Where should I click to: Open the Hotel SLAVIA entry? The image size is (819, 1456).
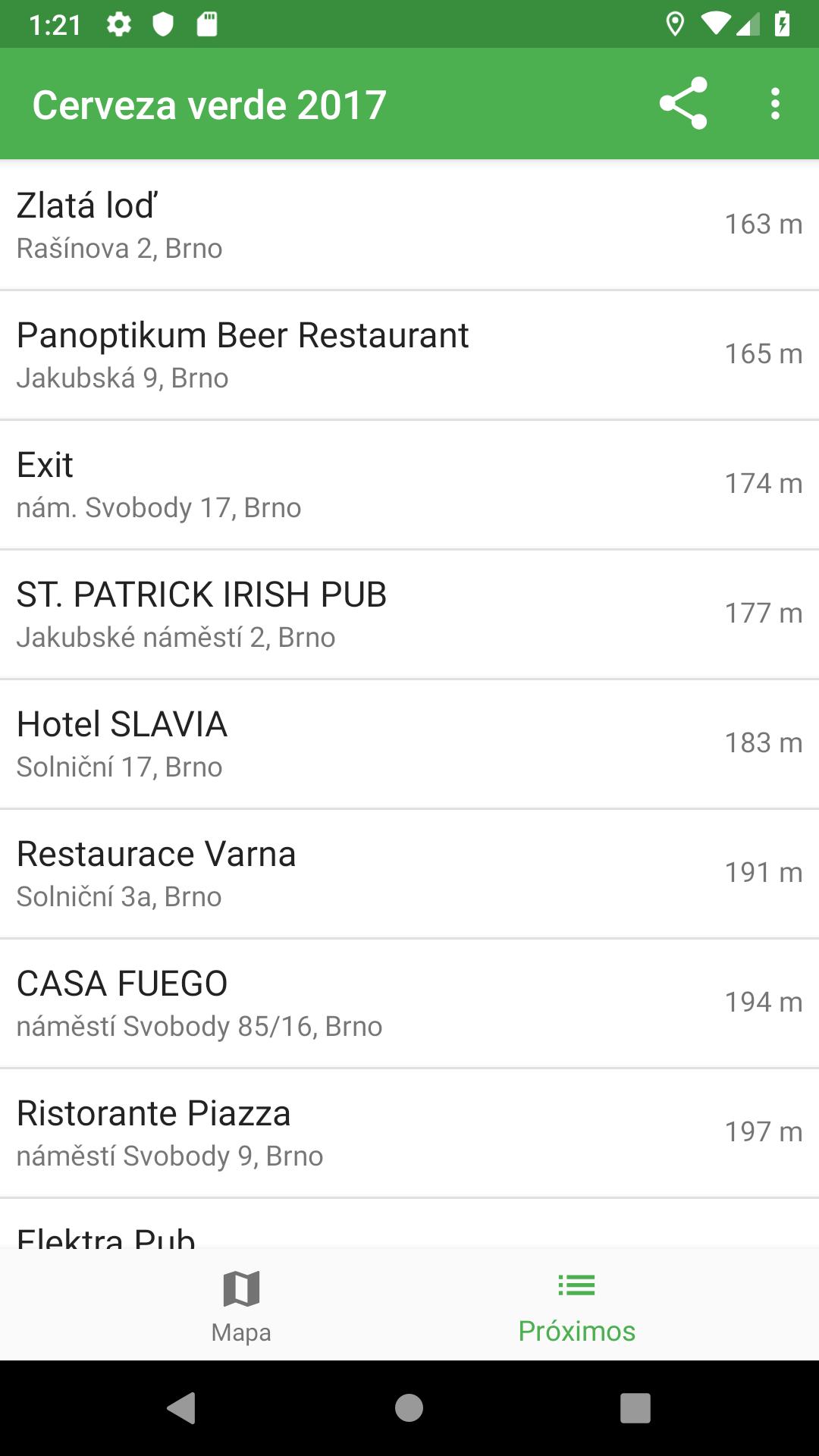click(409, 744)
